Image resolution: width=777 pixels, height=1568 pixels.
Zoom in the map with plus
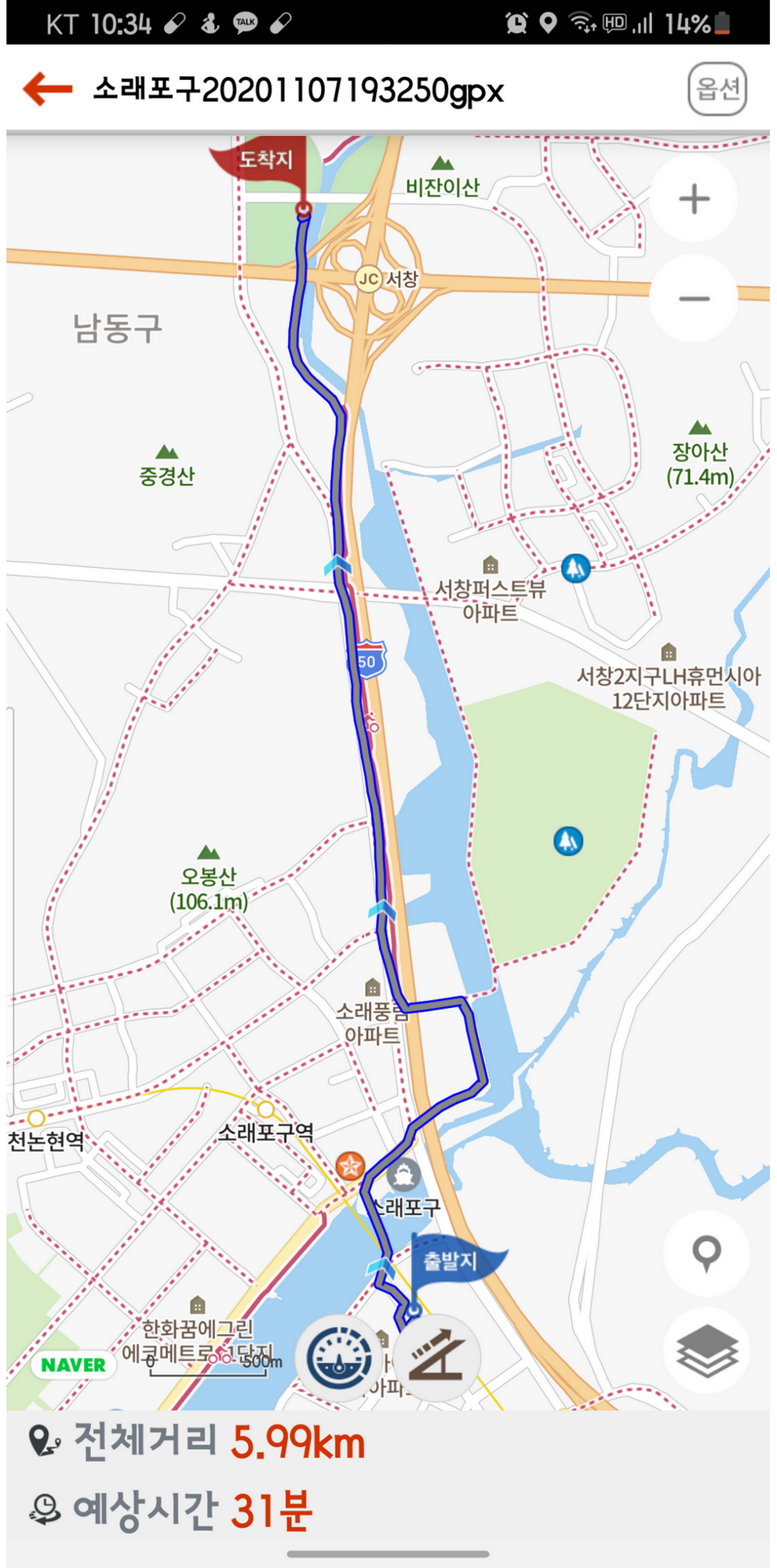(x=694, y=198)
